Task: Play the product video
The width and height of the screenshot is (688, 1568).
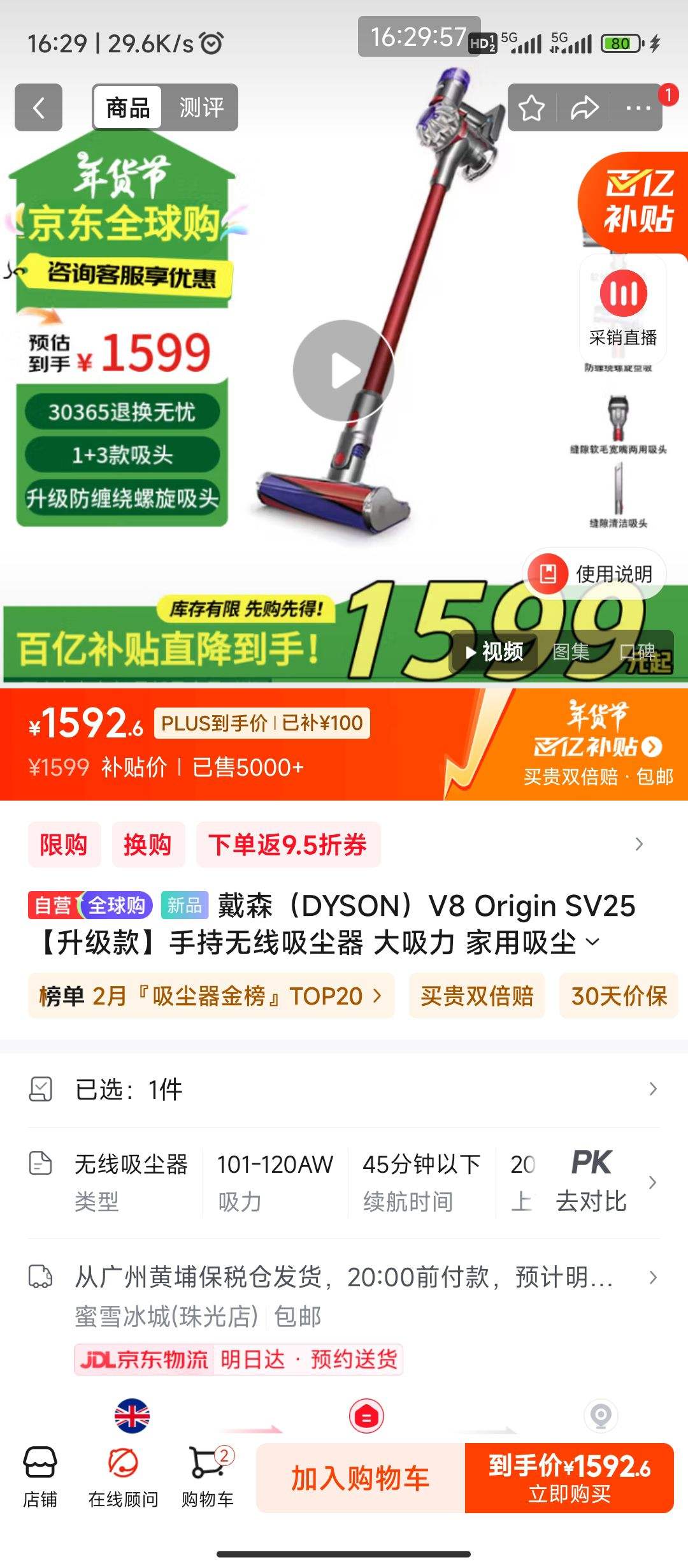Action: (344, 370)
